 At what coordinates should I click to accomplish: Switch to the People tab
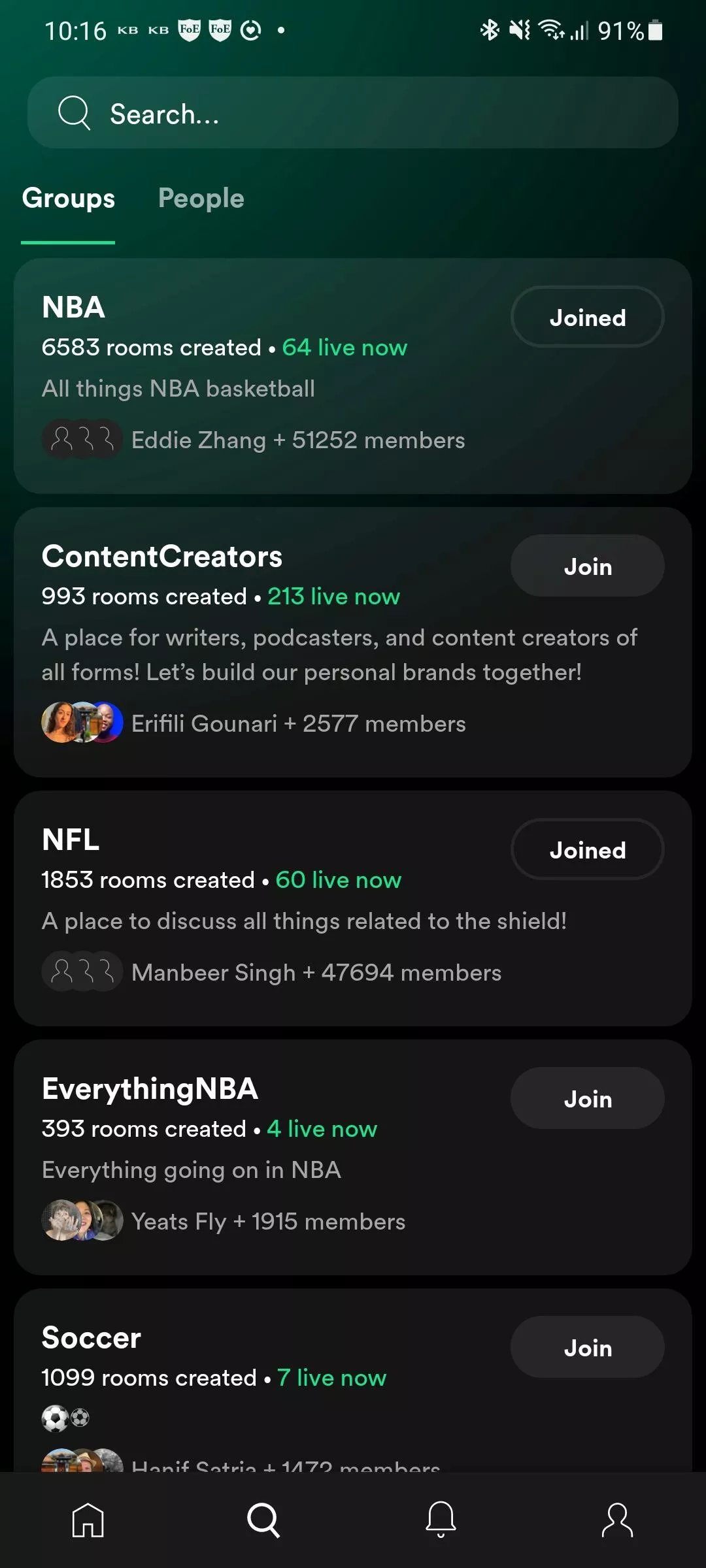click(201, 198)
